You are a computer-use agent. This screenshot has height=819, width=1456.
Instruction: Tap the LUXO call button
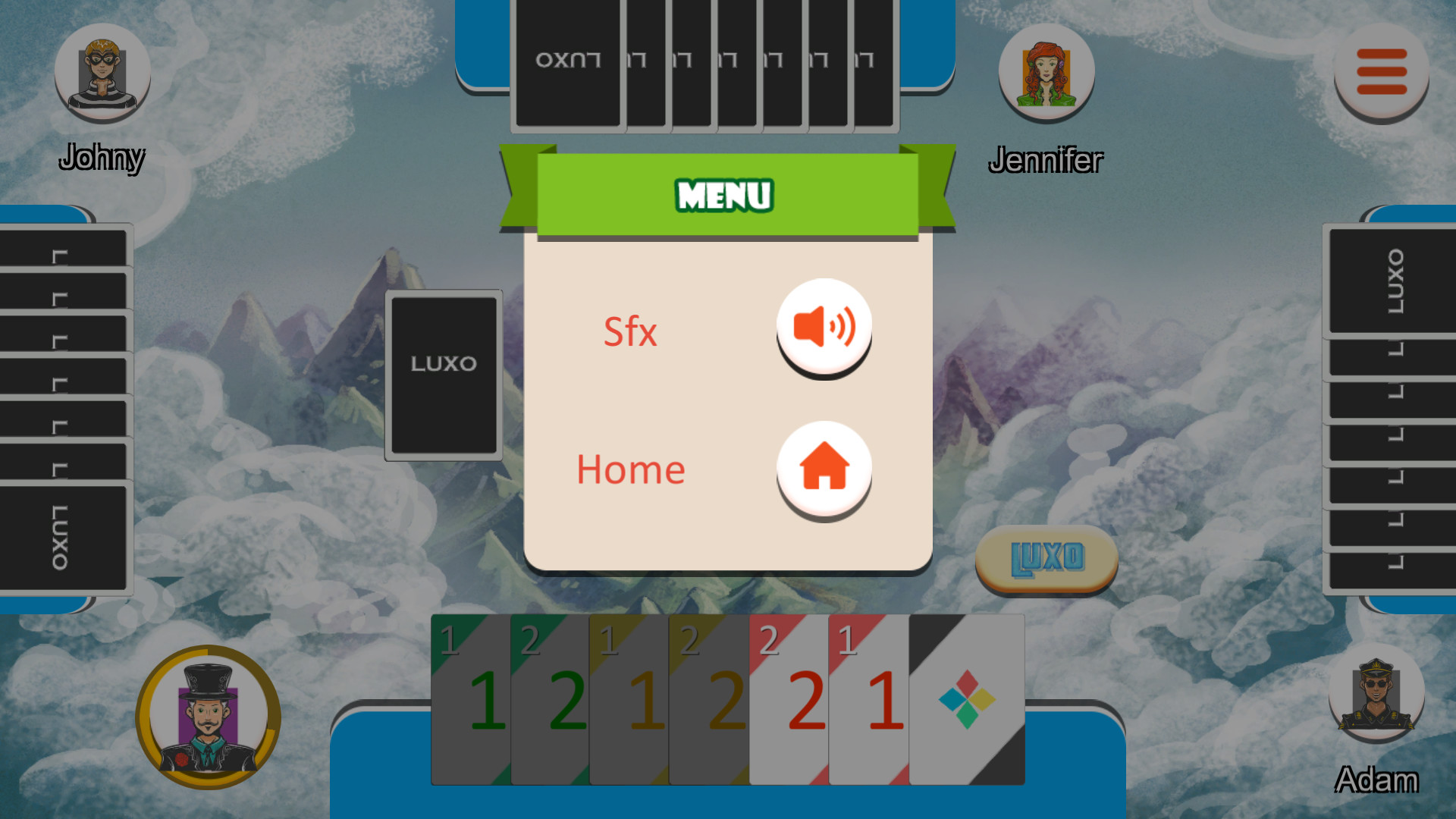point(1046,559)
